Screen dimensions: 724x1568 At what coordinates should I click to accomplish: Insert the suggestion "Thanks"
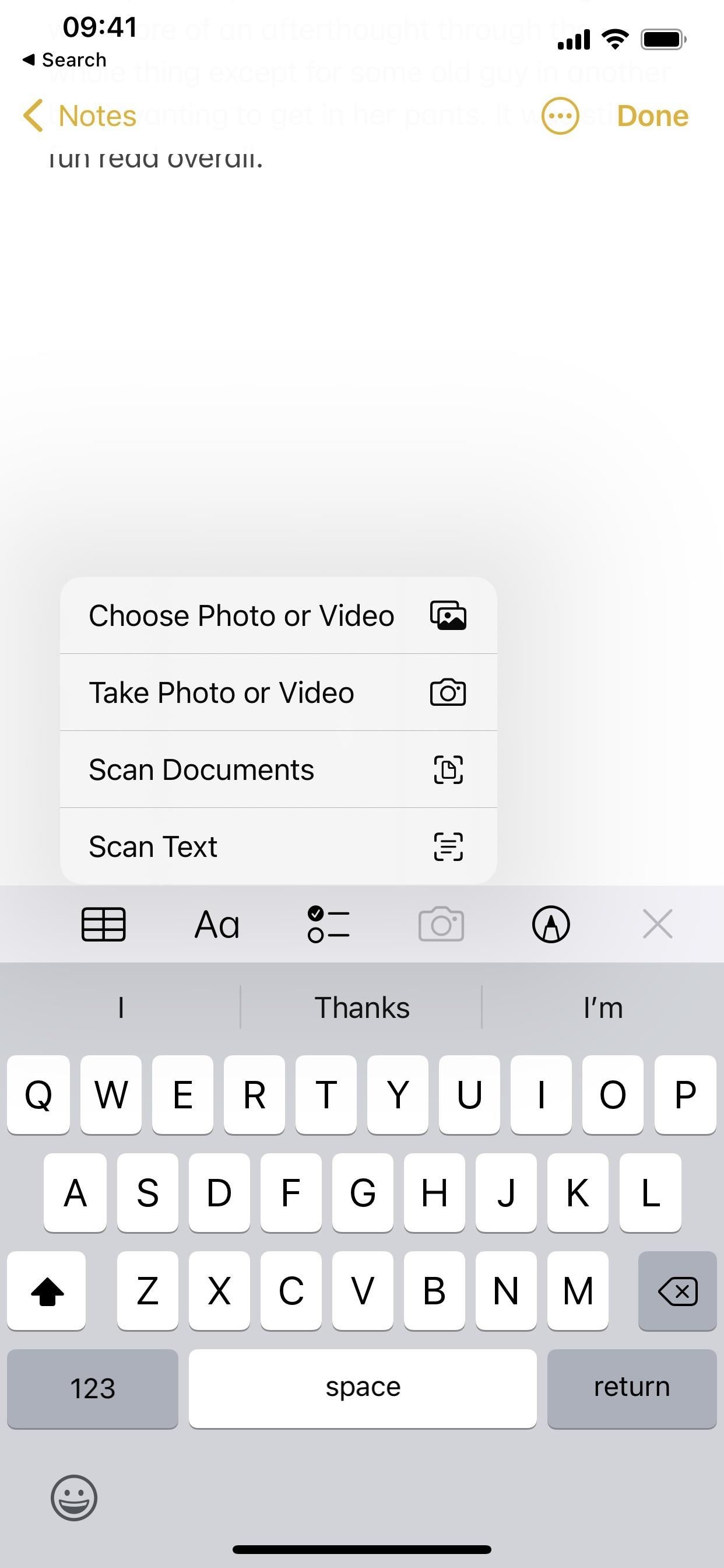point(362,1007)
